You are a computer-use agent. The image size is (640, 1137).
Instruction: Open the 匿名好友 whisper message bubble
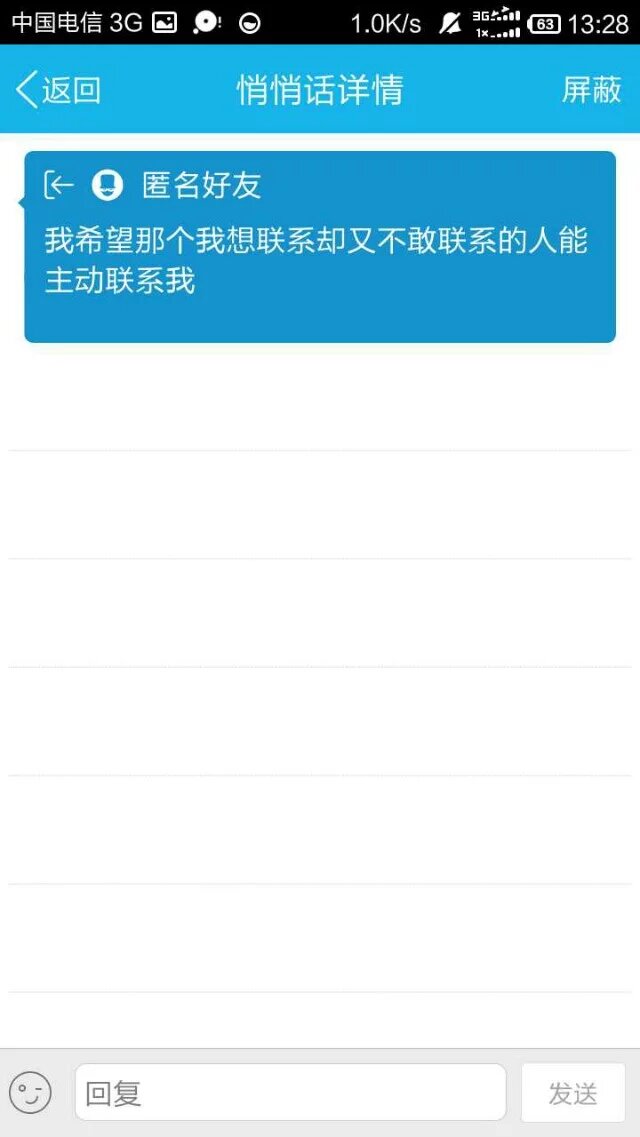click(320, 247)
